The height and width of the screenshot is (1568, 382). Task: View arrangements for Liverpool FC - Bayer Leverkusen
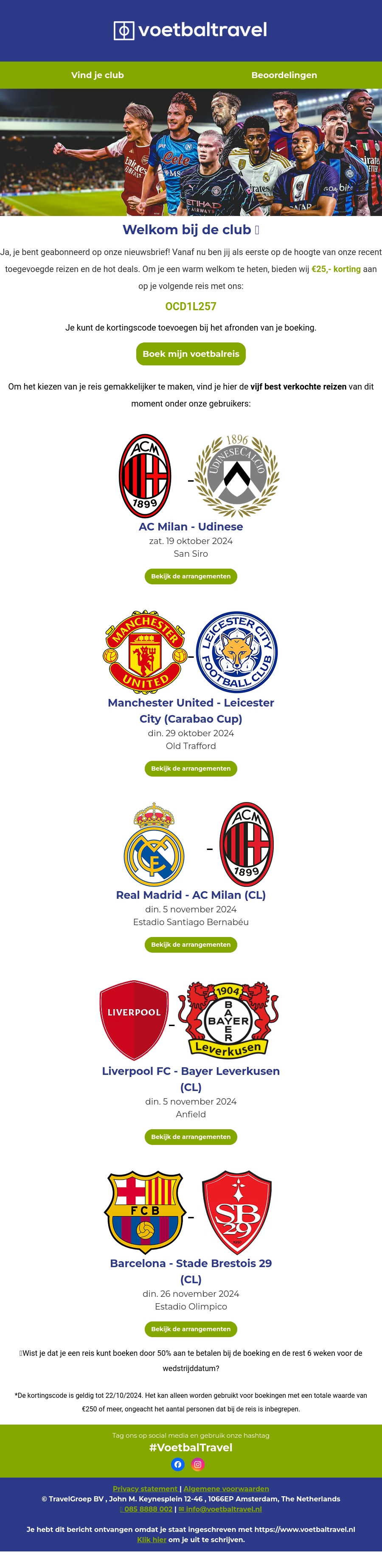point(191,1136)
